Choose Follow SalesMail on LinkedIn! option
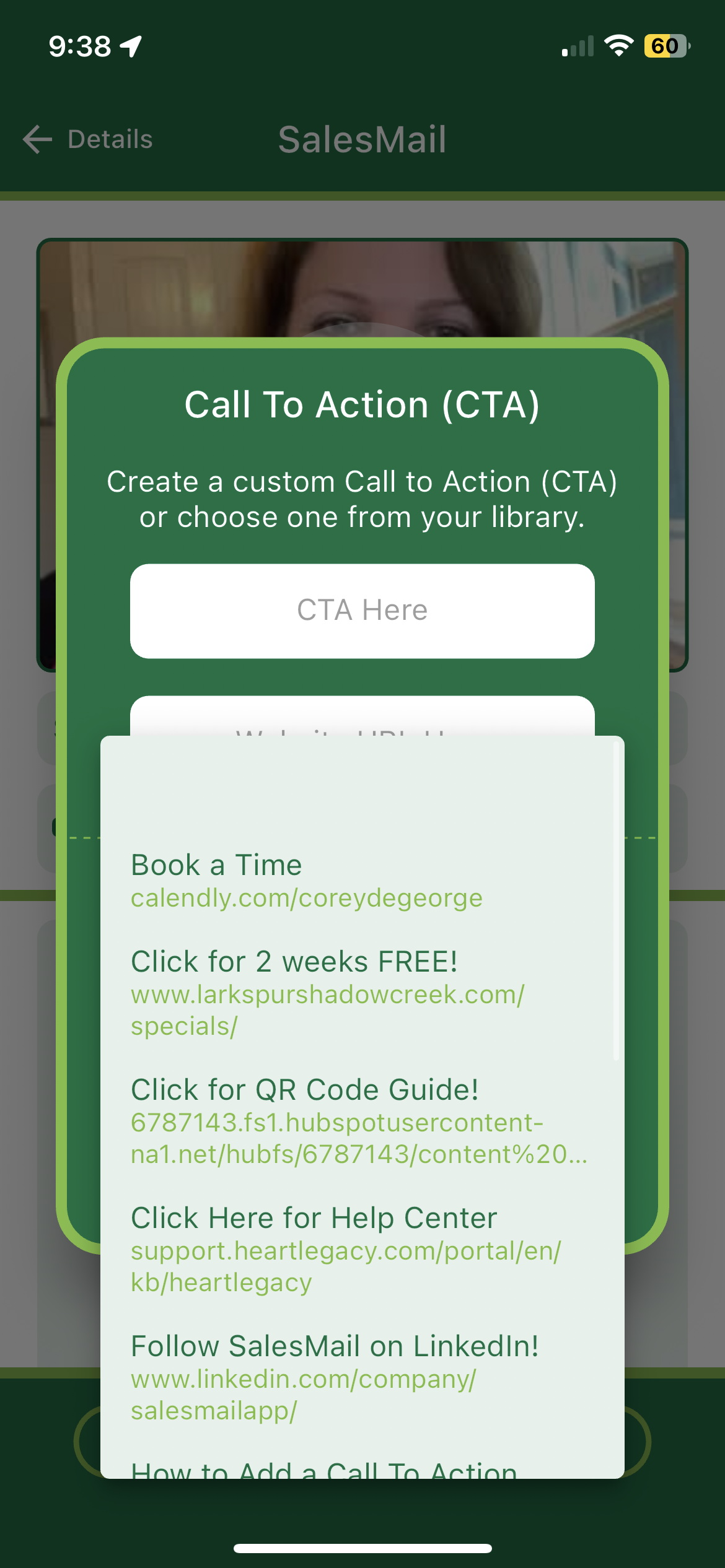Viewport: 725px width, 1568px height. 335,1377
